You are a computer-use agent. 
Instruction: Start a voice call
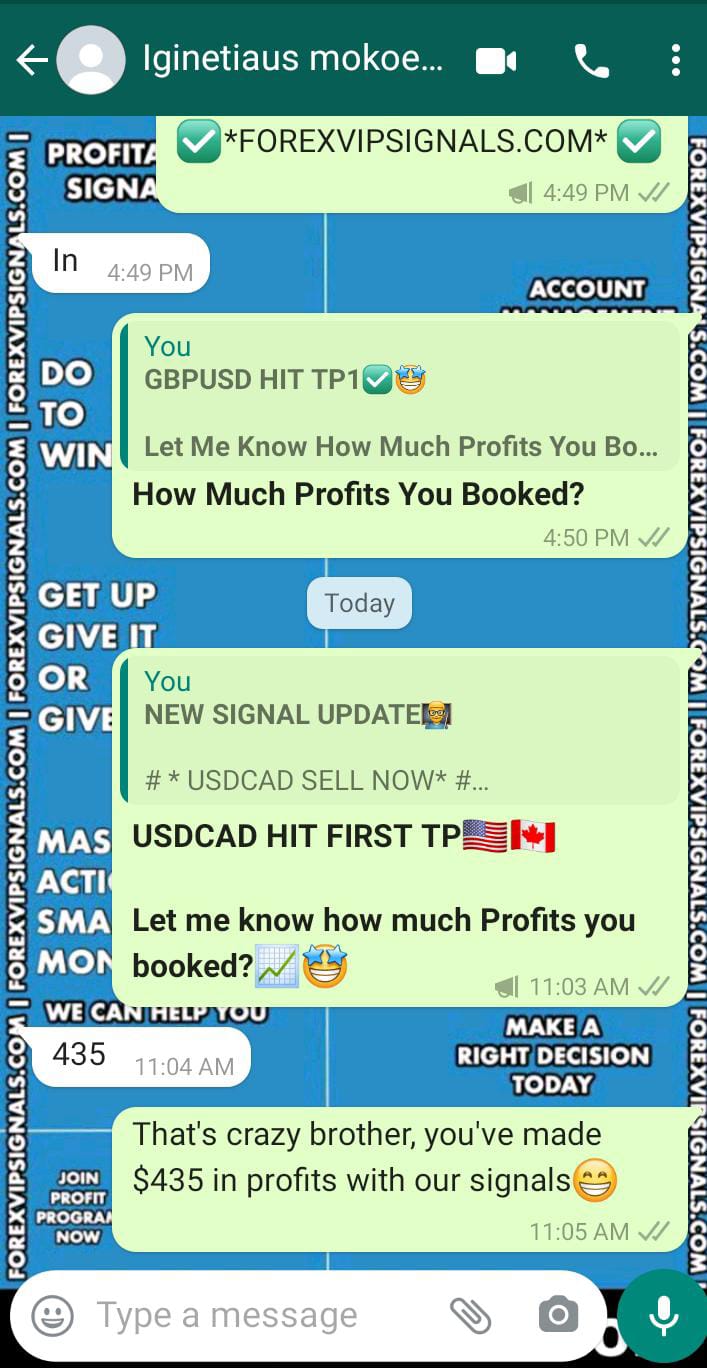pos(591,62)
